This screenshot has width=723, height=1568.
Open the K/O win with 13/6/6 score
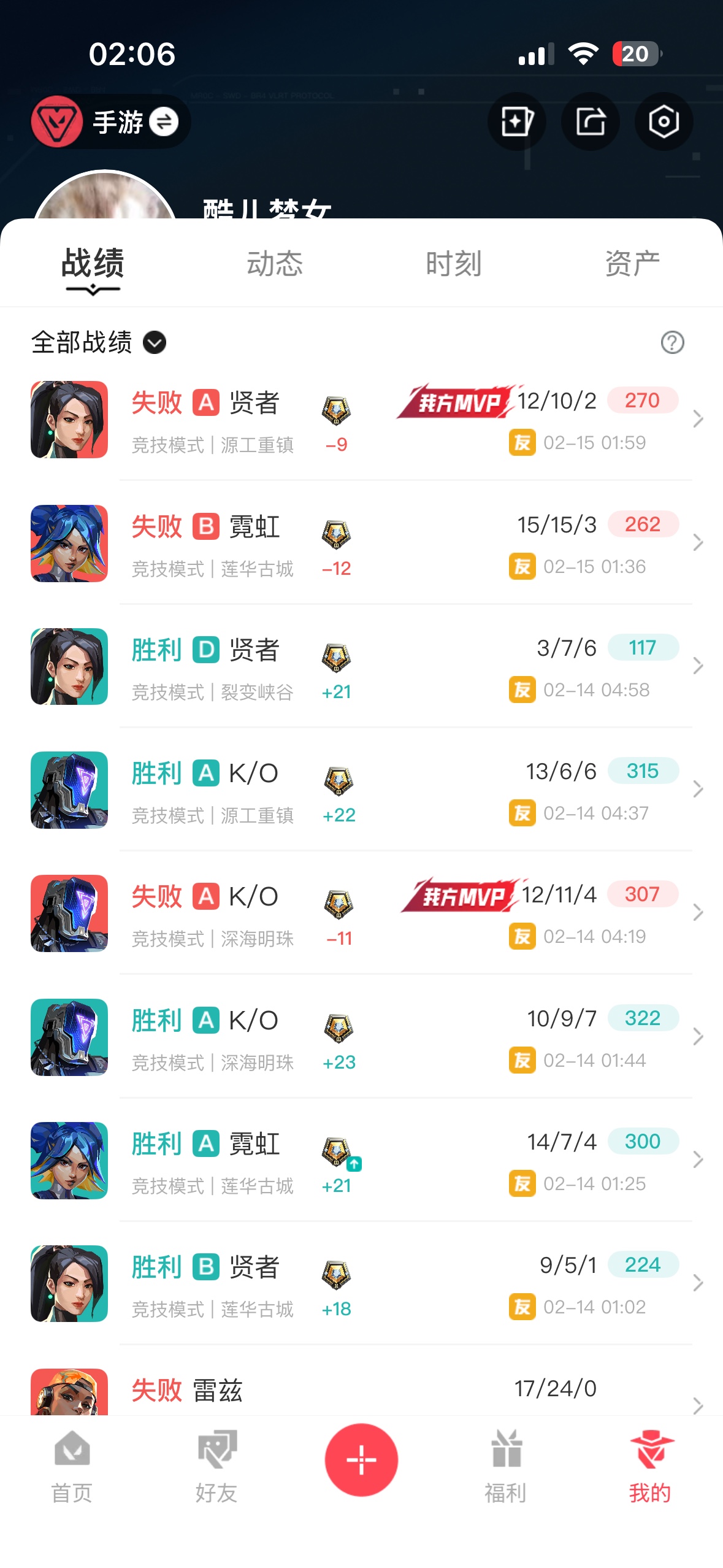[x=362, y=790]
